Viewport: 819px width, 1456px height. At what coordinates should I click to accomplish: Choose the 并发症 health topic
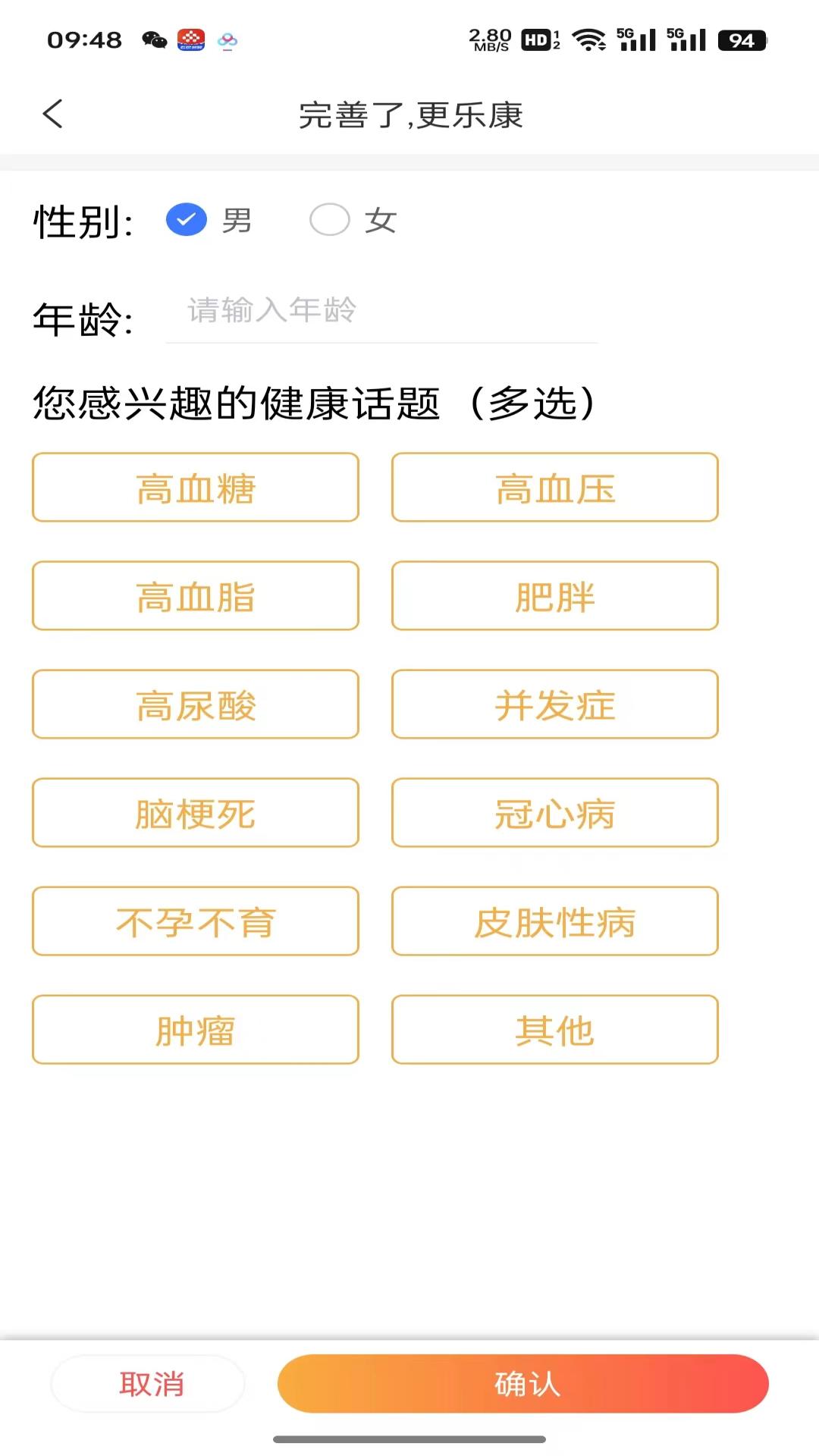(554, 704)
